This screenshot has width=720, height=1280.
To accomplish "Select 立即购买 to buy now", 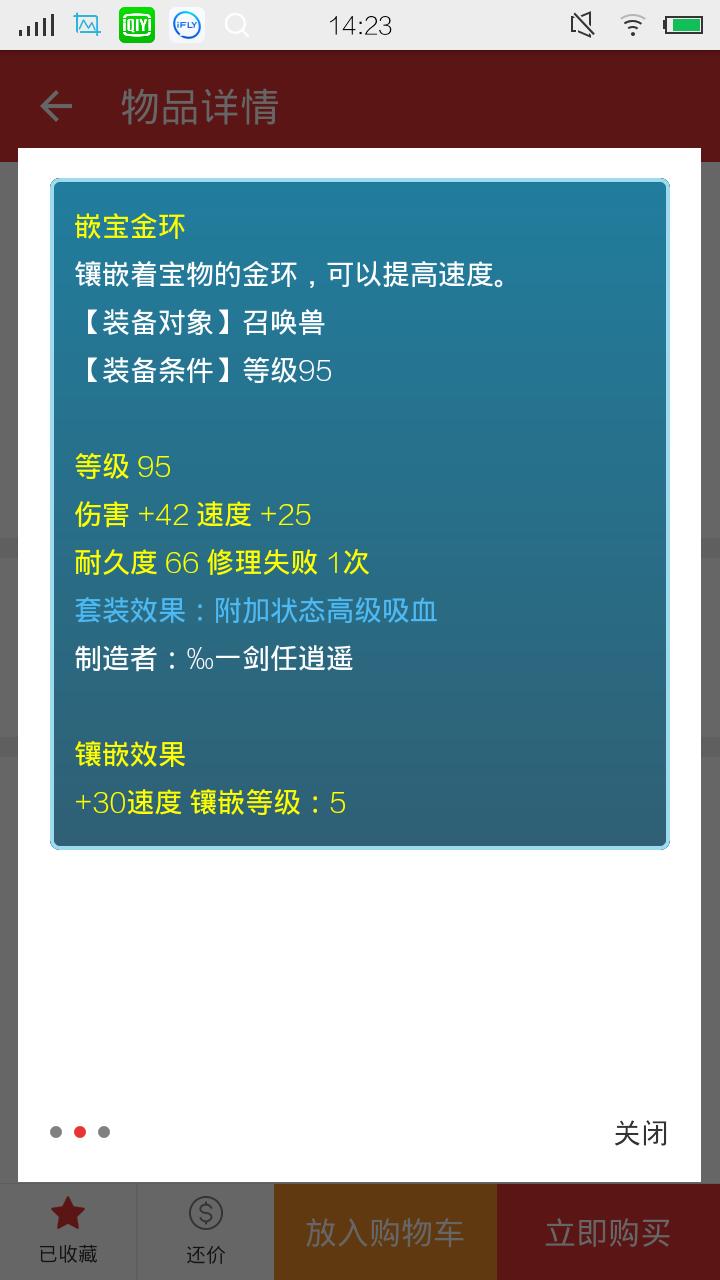I will [x=608, y=1232].
